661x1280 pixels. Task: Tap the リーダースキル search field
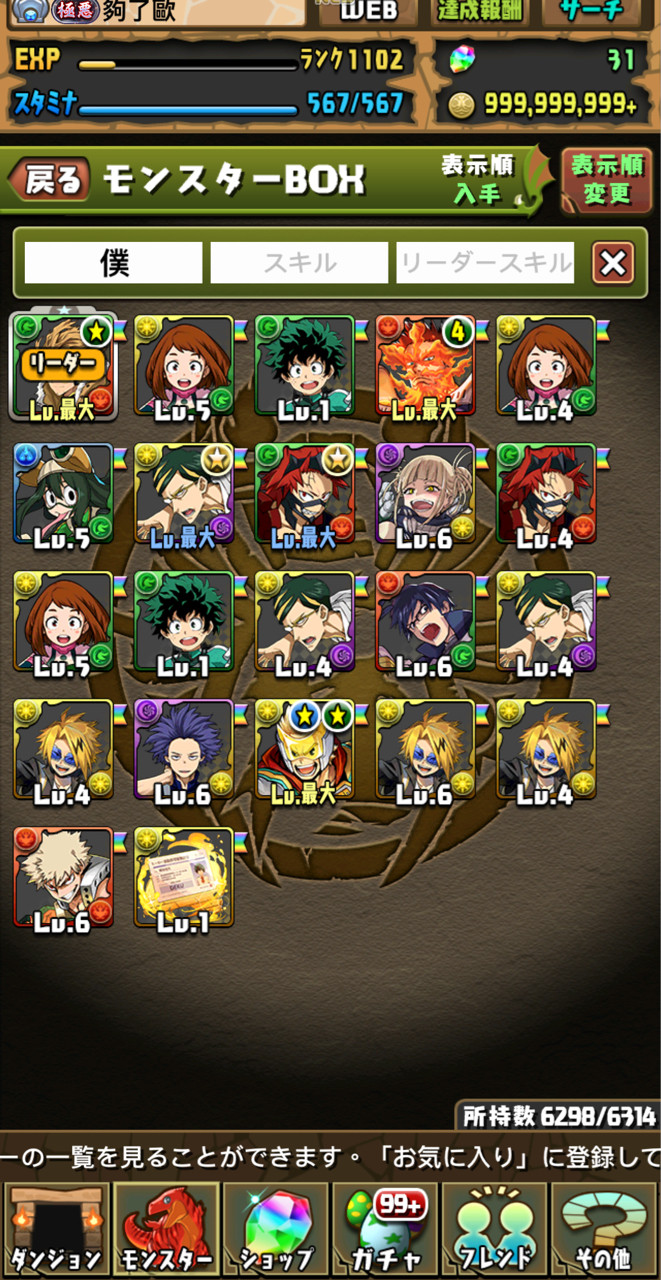click(x=485, y=263)
